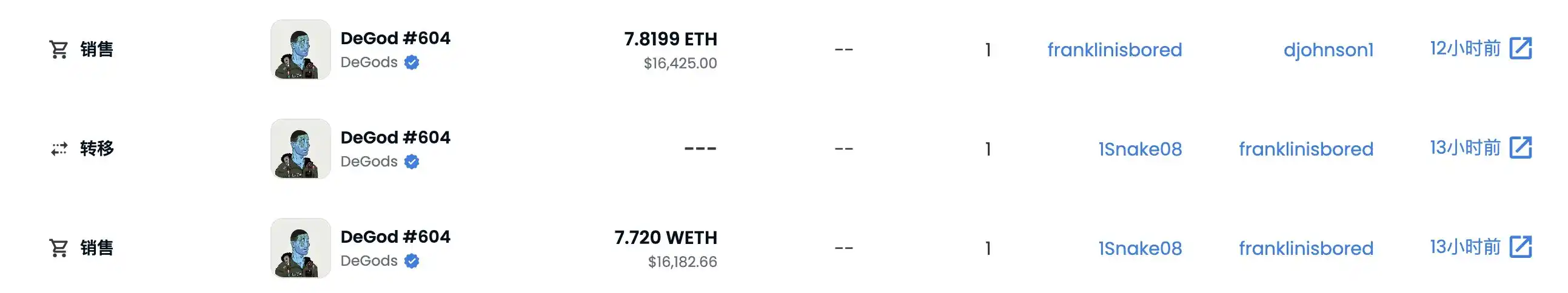Open the DeGods collection in the 7.8199 ETH row
1568x293 pixels.
click(x=369, y=62)
